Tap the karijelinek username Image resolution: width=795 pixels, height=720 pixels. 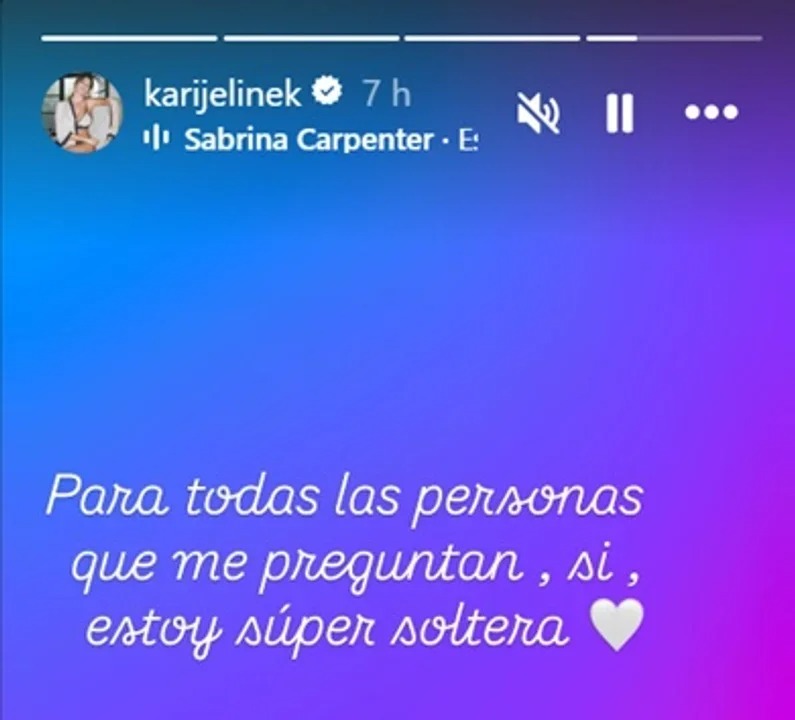click(x=222, y=93)
